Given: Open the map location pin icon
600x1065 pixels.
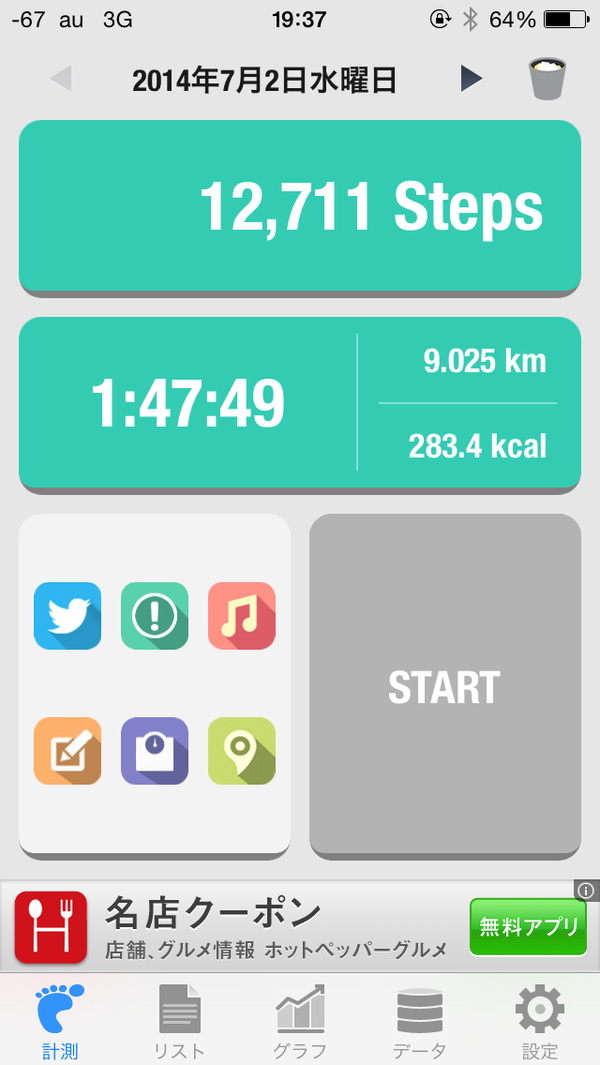Looking at the screenshot, I should point(241,751).
